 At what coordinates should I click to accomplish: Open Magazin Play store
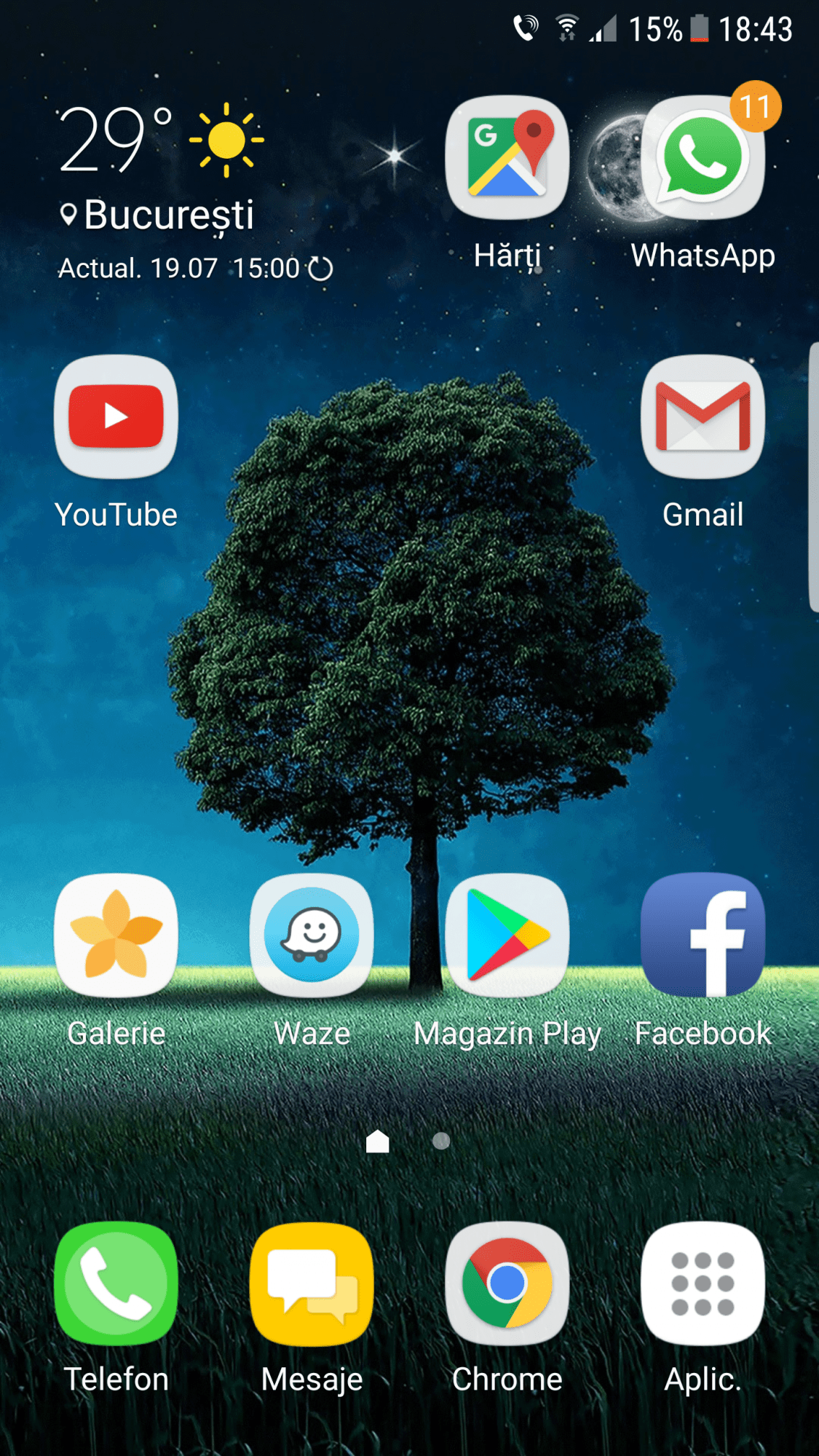(x=507, y=935)
